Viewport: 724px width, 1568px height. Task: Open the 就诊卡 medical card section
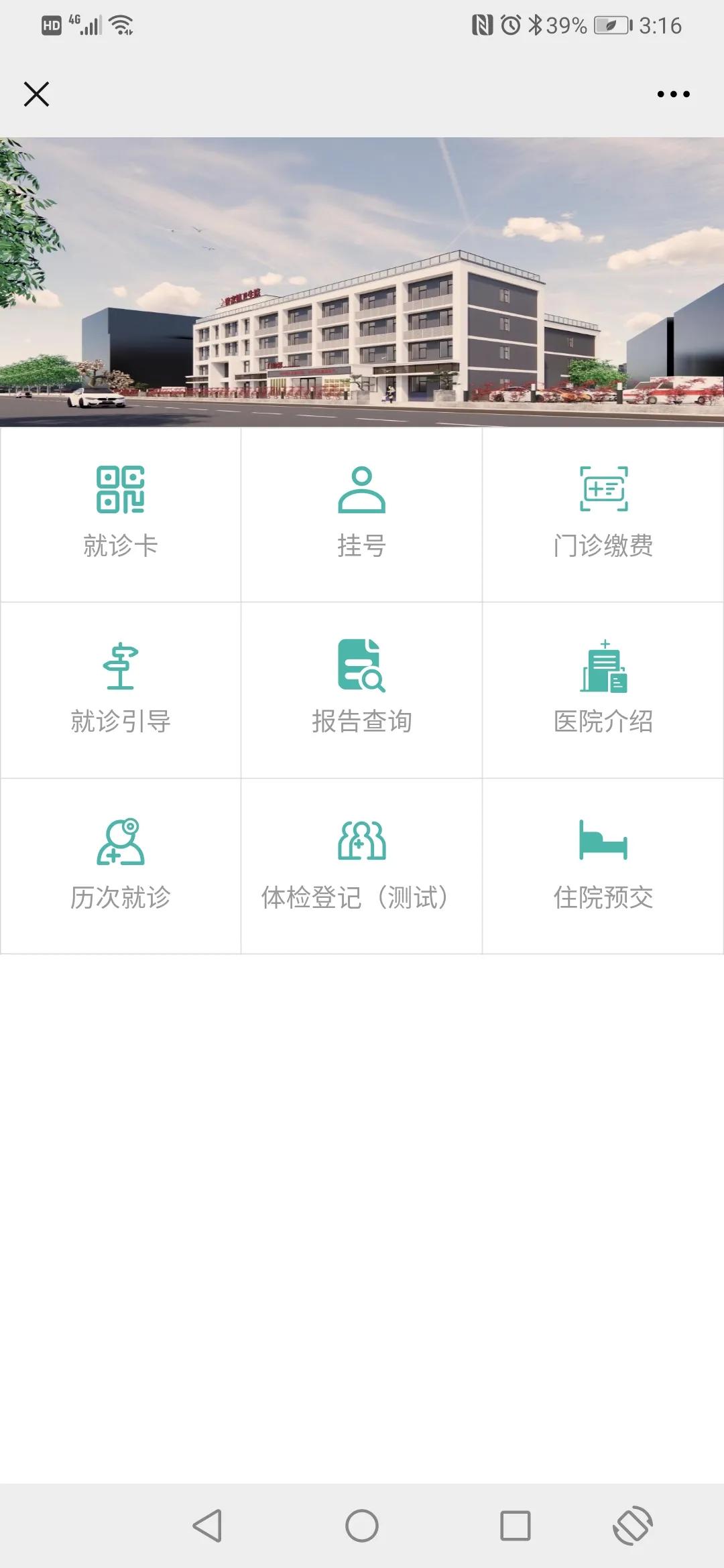click(121, 514)
